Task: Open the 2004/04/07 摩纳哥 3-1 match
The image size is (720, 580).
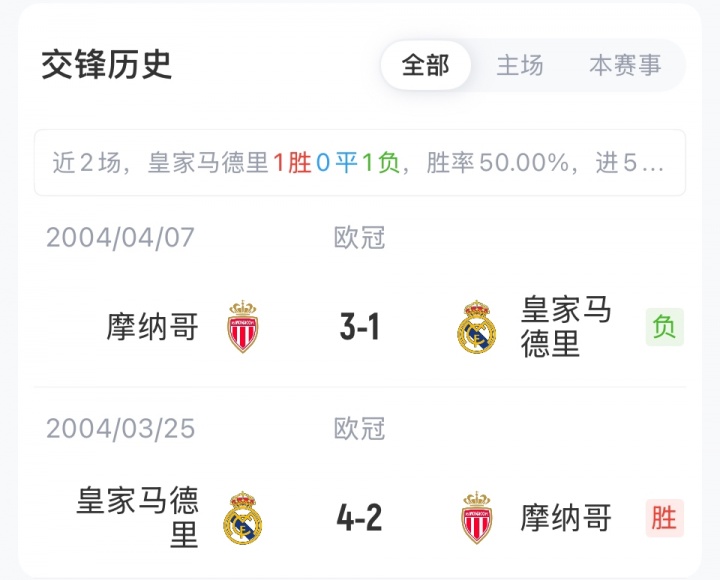Action: click(360, 327)
